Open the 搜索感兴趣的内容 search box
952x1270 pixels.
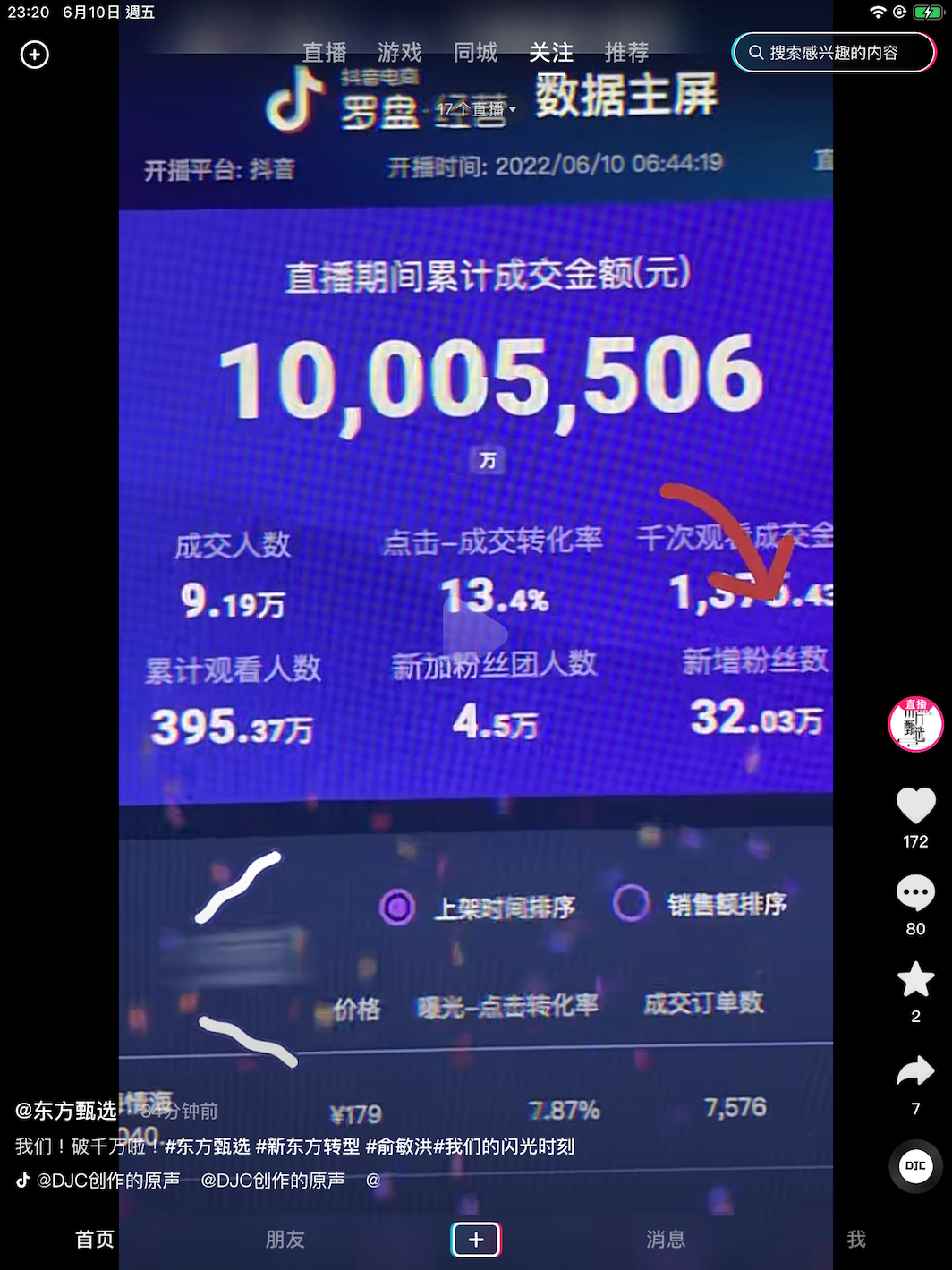(x=833, y=53)
